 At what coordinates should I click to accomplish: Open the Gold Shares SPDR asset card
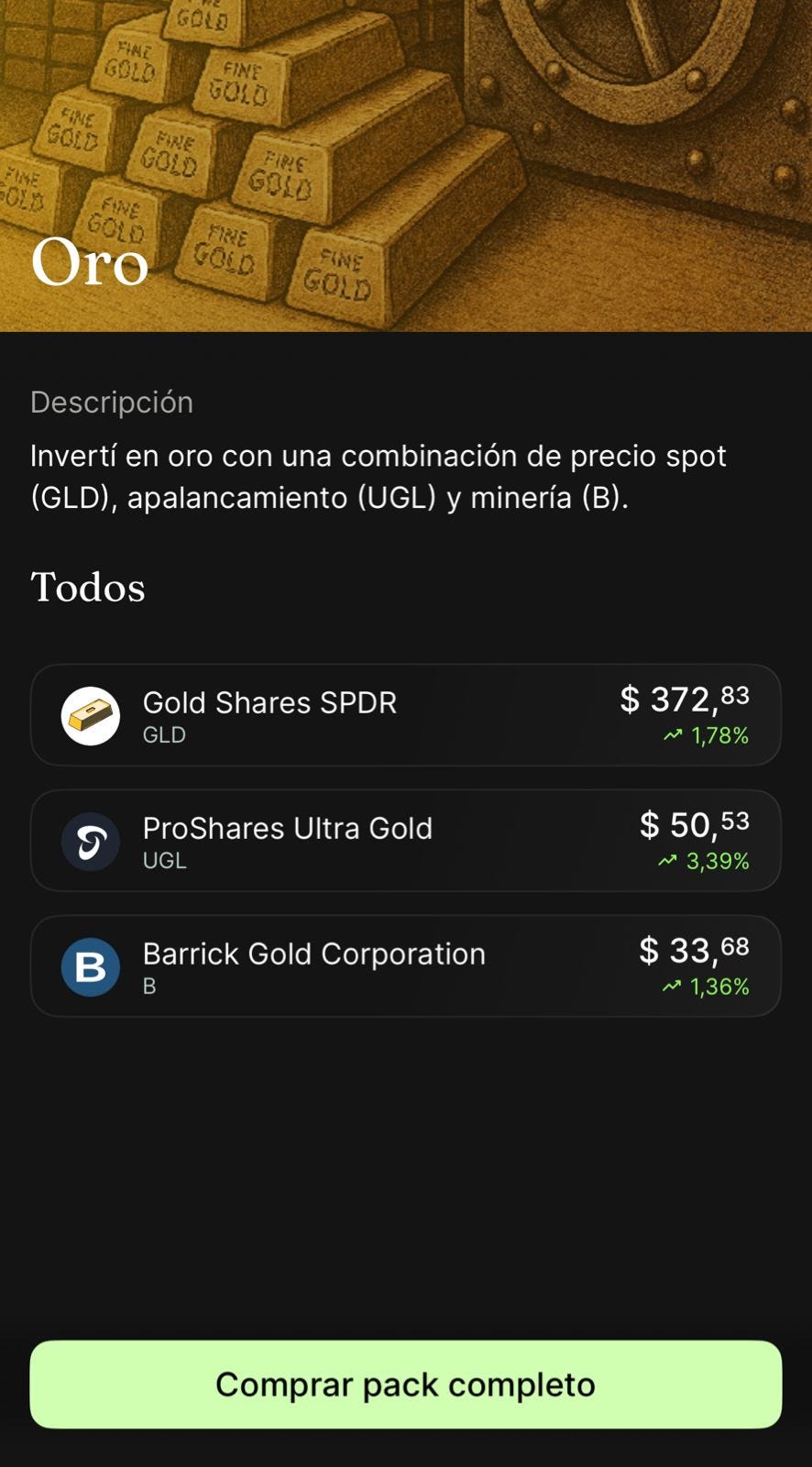pyautogui.click(x=406, y=714)
